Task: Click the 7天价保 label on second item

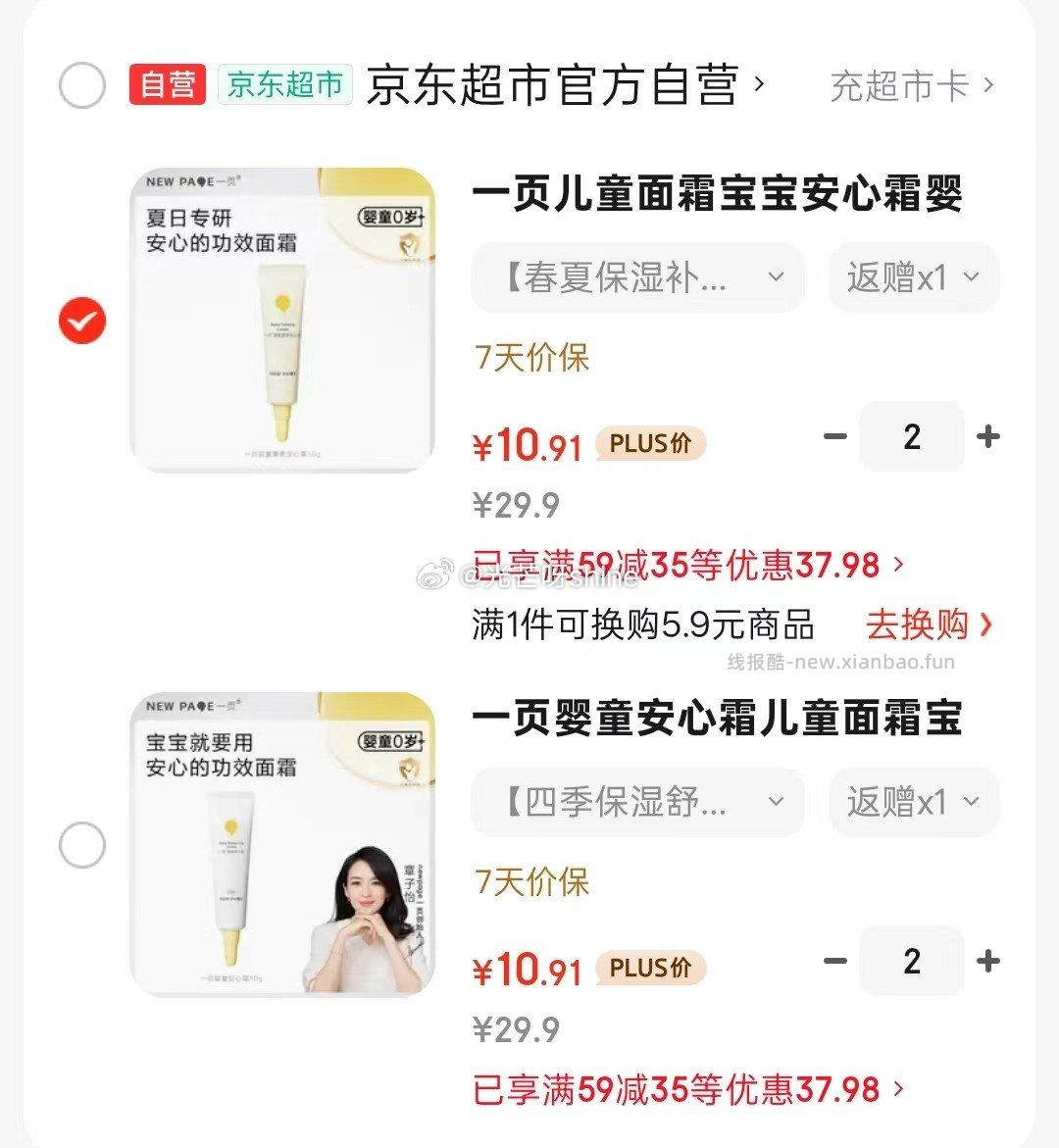Action: click(x=531, y=883)
